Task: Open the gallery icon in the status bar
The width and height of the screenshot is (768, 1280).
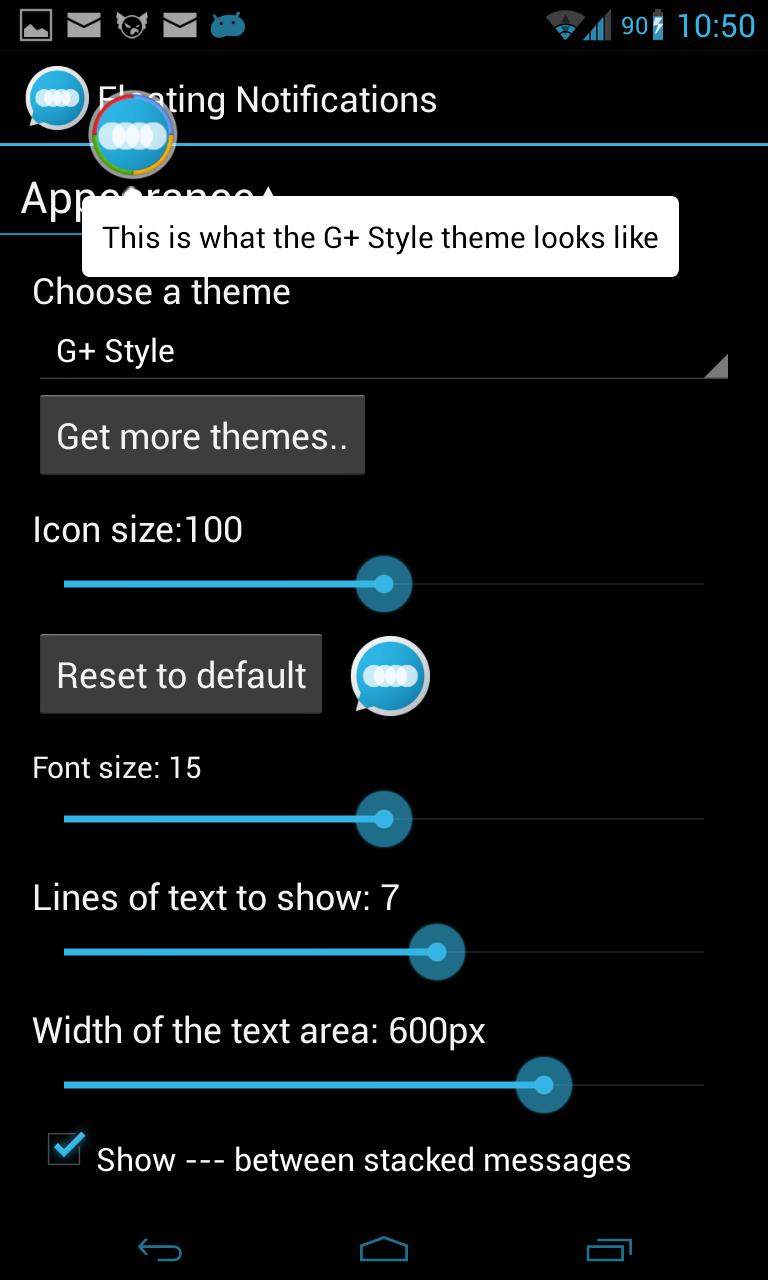Action: [36, 25]
